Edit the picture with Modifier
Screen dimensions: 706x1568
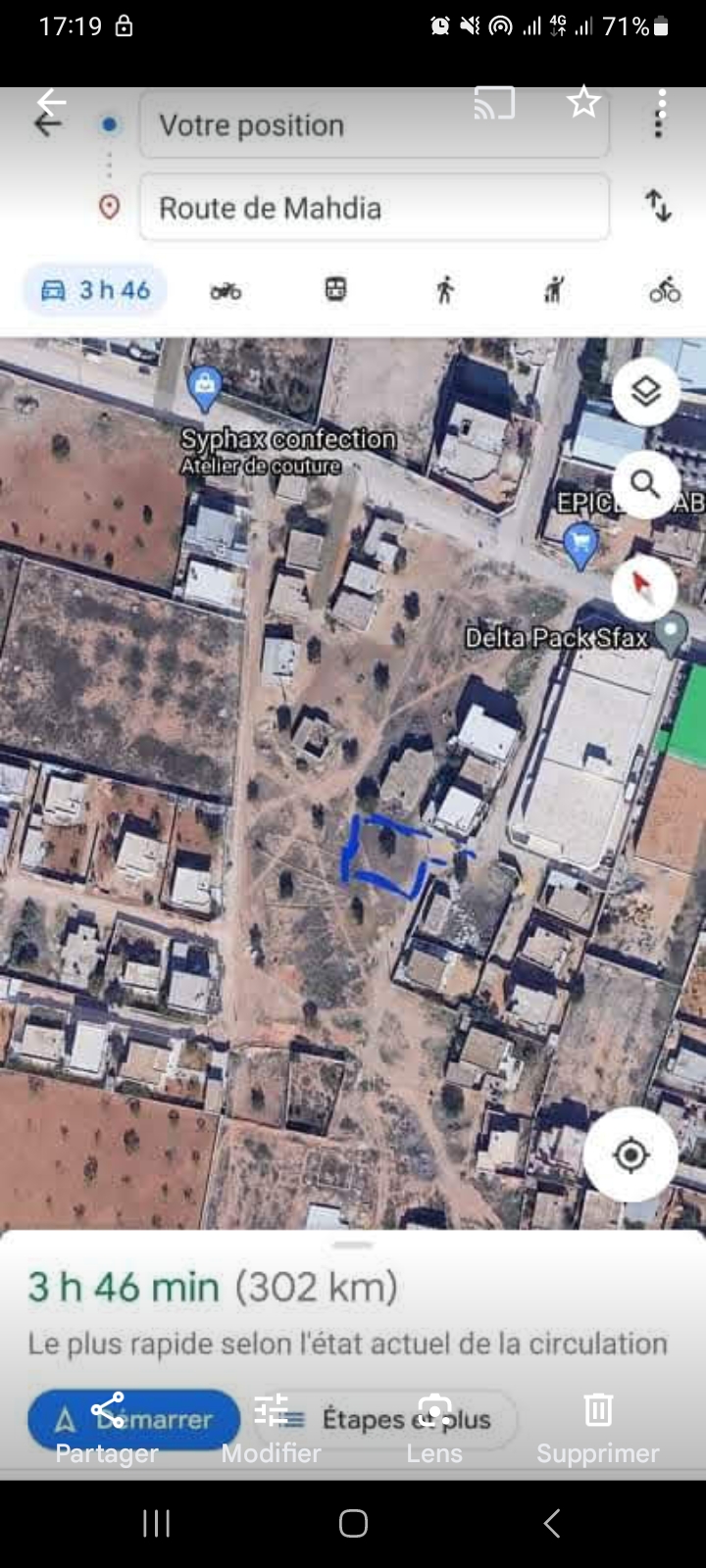coord(271,1427)
